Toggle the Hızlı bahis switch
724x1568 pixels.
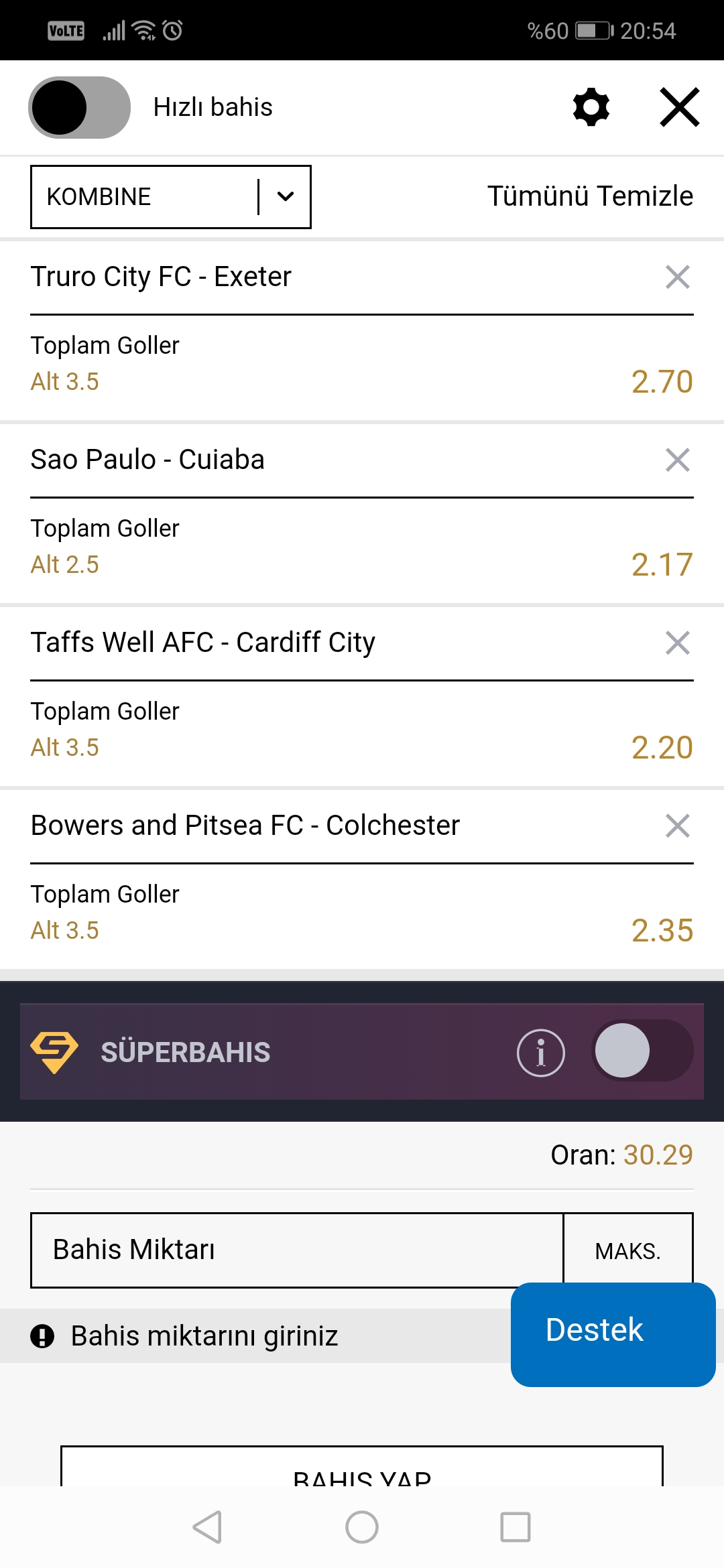coord(79,107)
